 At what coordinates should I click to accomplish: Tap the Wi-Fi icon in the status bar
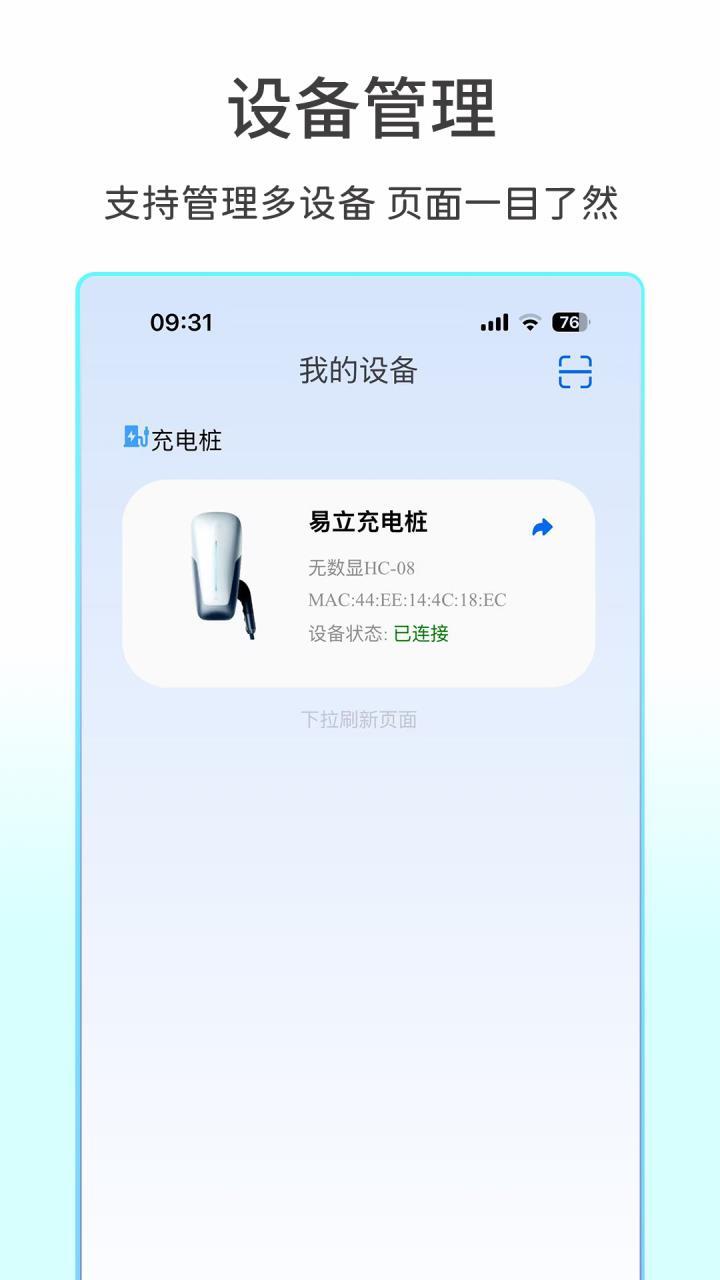[x=528, y=322]
